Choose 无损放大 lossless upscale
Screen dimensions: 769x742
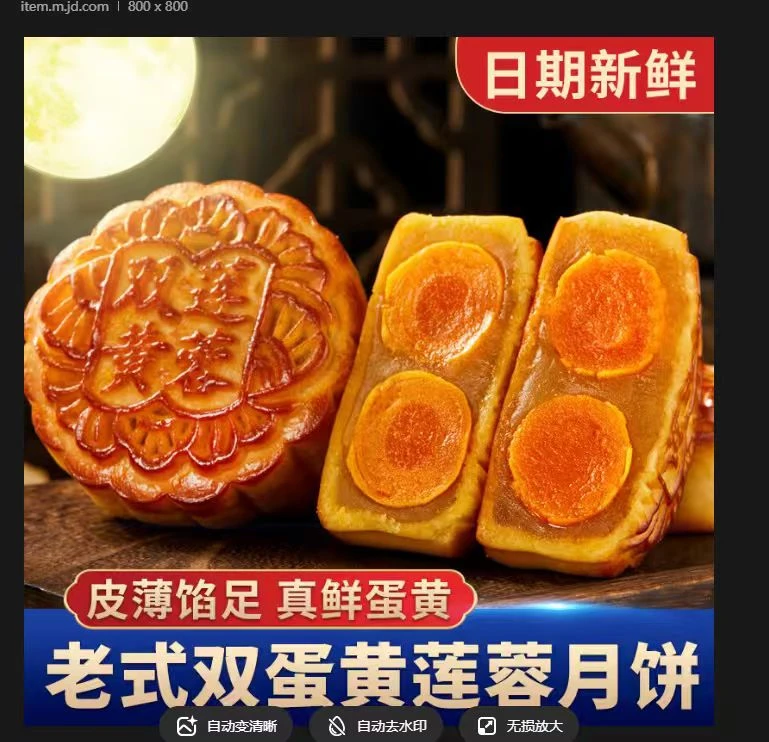point(519,726)
